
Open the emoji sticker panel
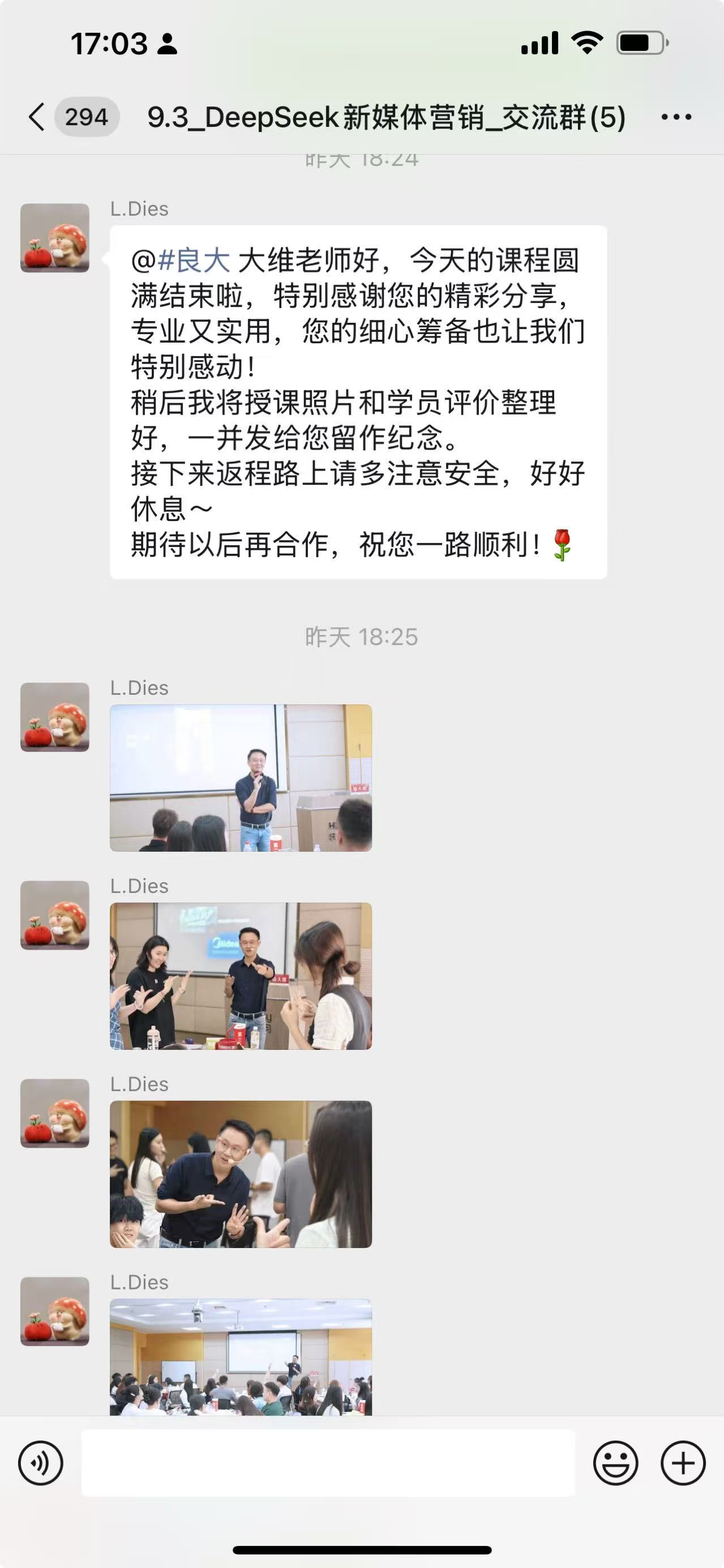tap(615, 1463)
